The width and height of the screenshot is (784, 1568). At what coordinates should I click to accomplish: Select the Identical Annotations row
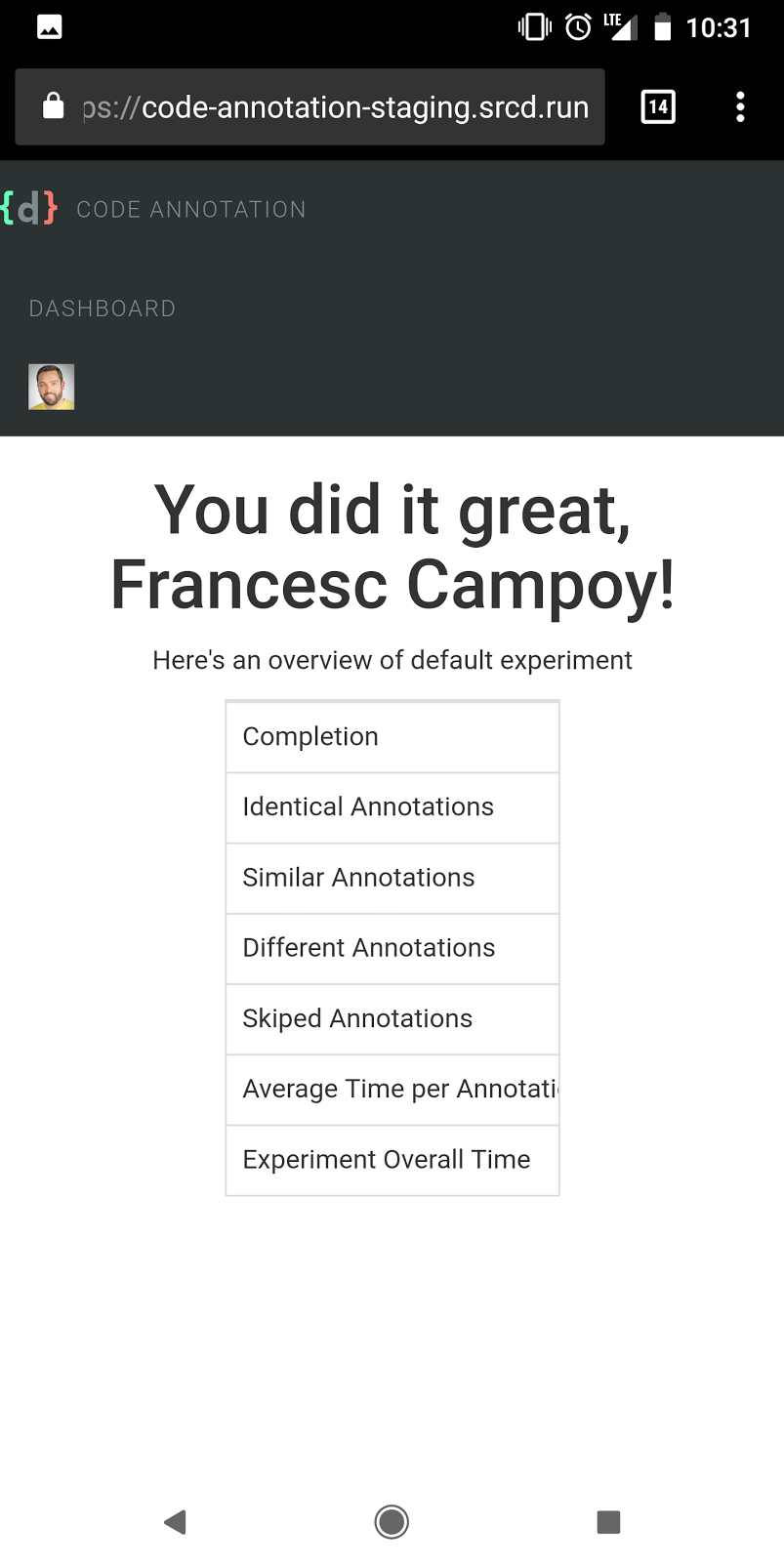coord(392,807)
